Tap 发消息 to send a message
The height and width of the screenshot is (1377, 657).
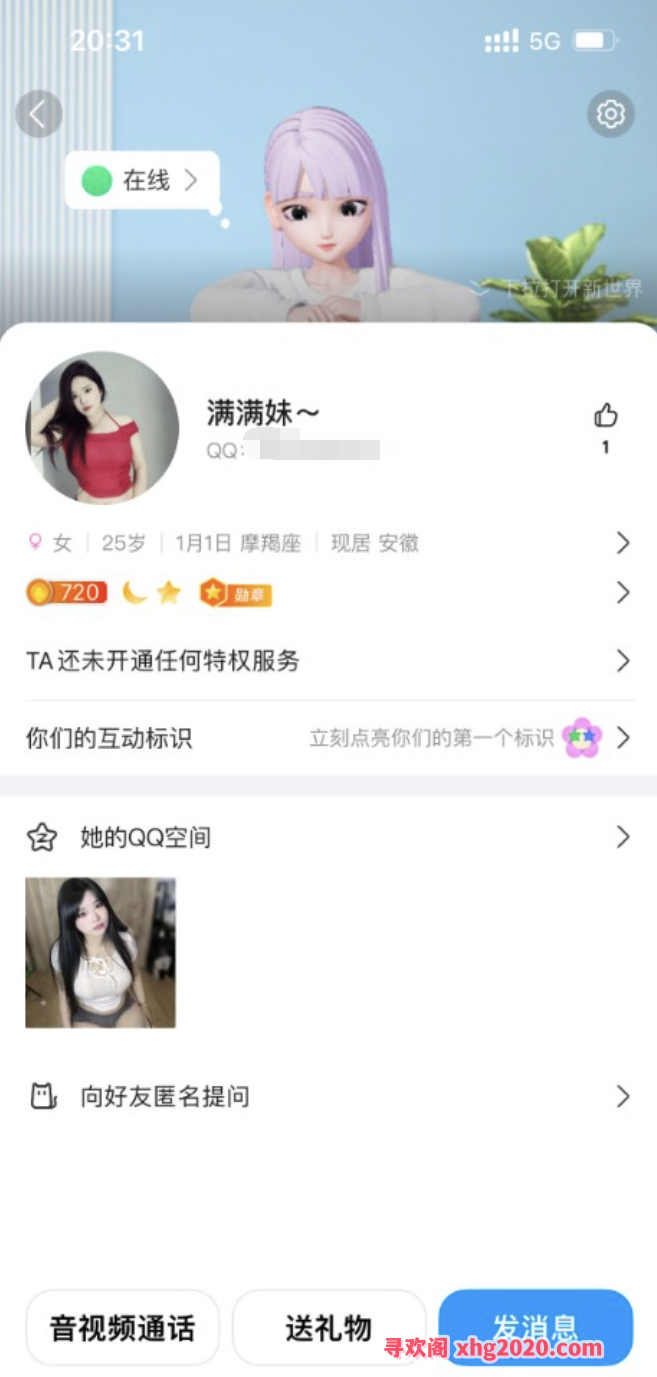point(535,1326)
